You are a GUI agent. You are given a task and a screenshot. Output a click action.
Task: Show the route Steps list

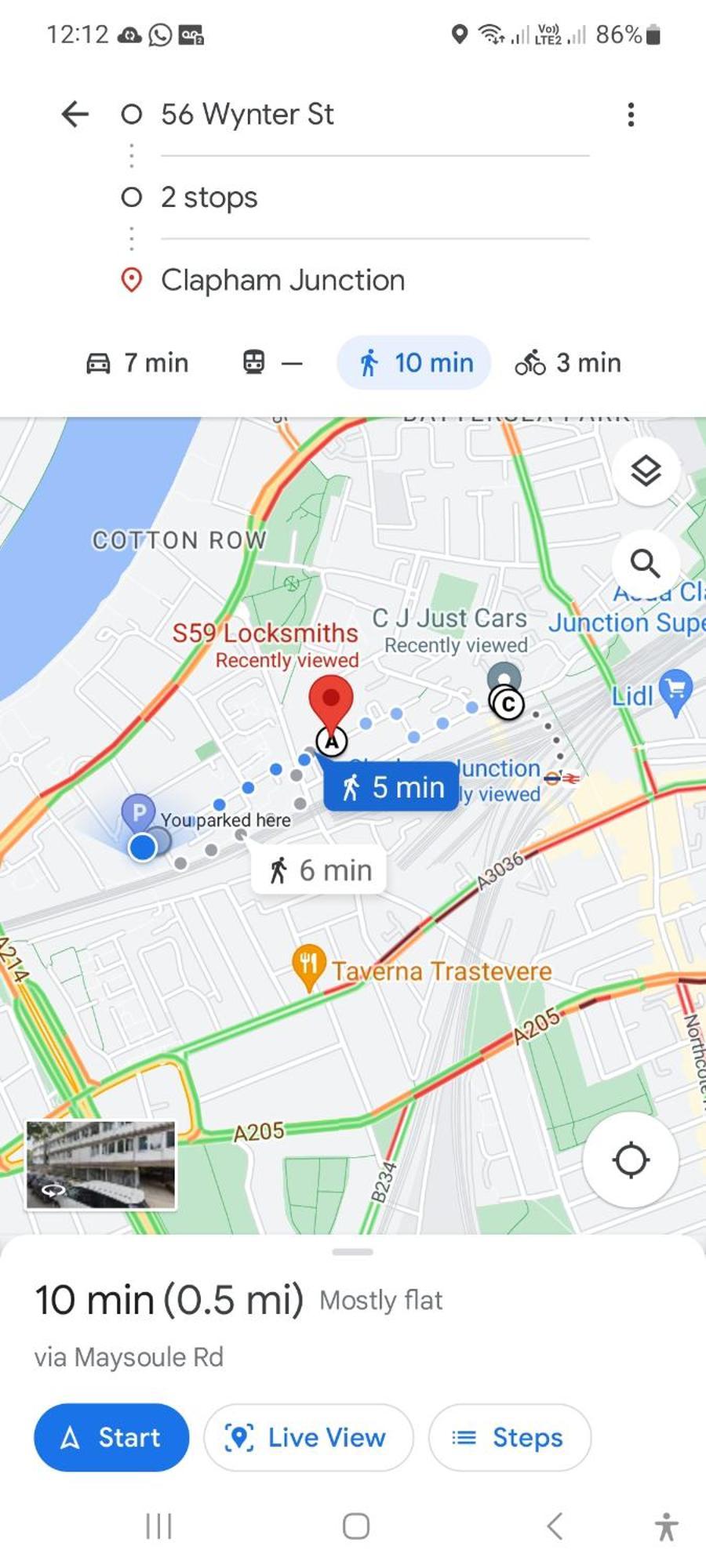pyautogui.click(x=509, y=1437)
